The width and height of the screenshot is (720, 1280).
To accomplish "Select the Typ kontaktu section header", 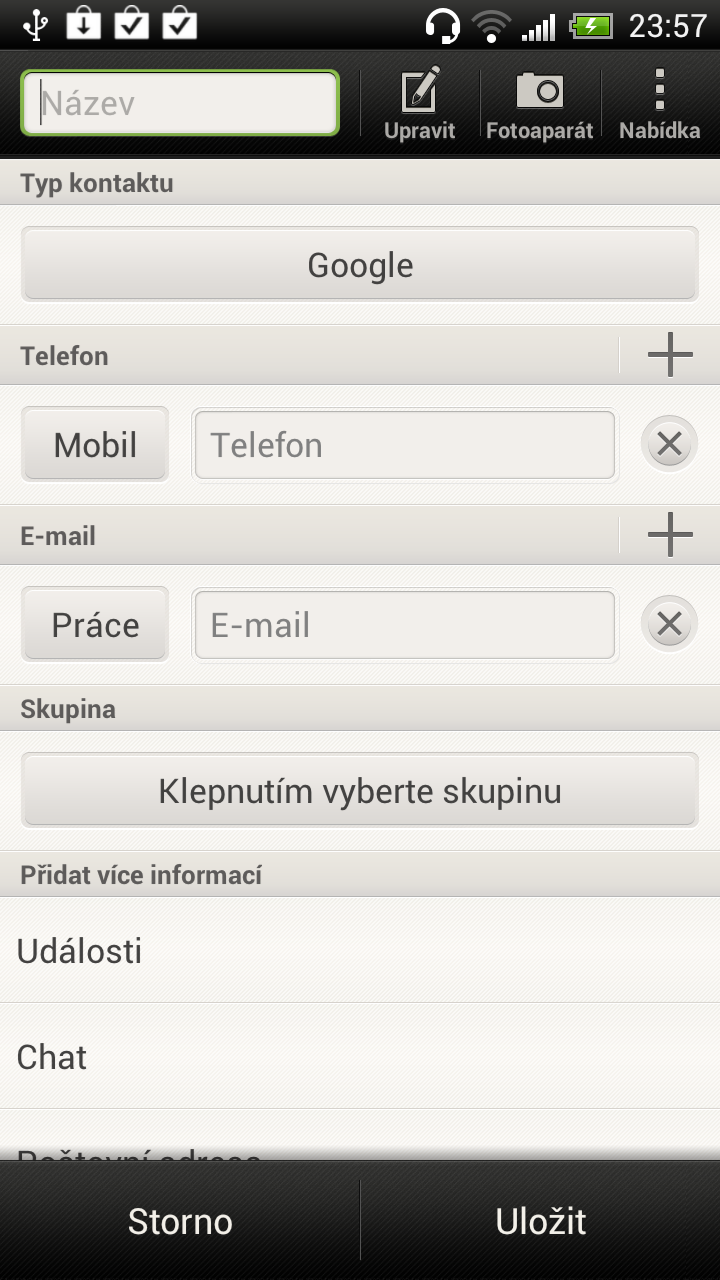I will (97, 182).
